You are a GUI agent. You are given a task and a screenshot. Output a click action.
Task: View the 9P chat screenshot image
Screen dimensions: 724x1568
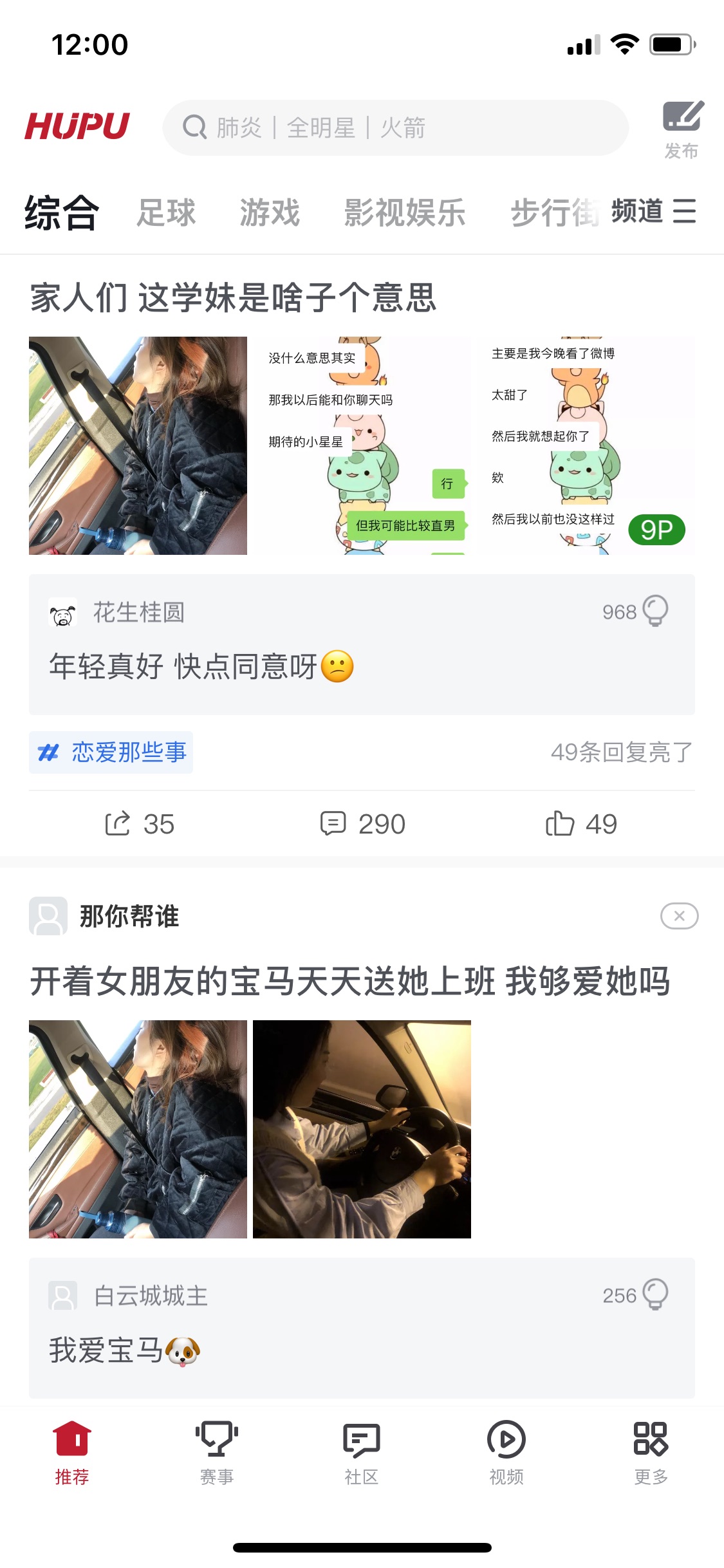[x=586, y=445]
